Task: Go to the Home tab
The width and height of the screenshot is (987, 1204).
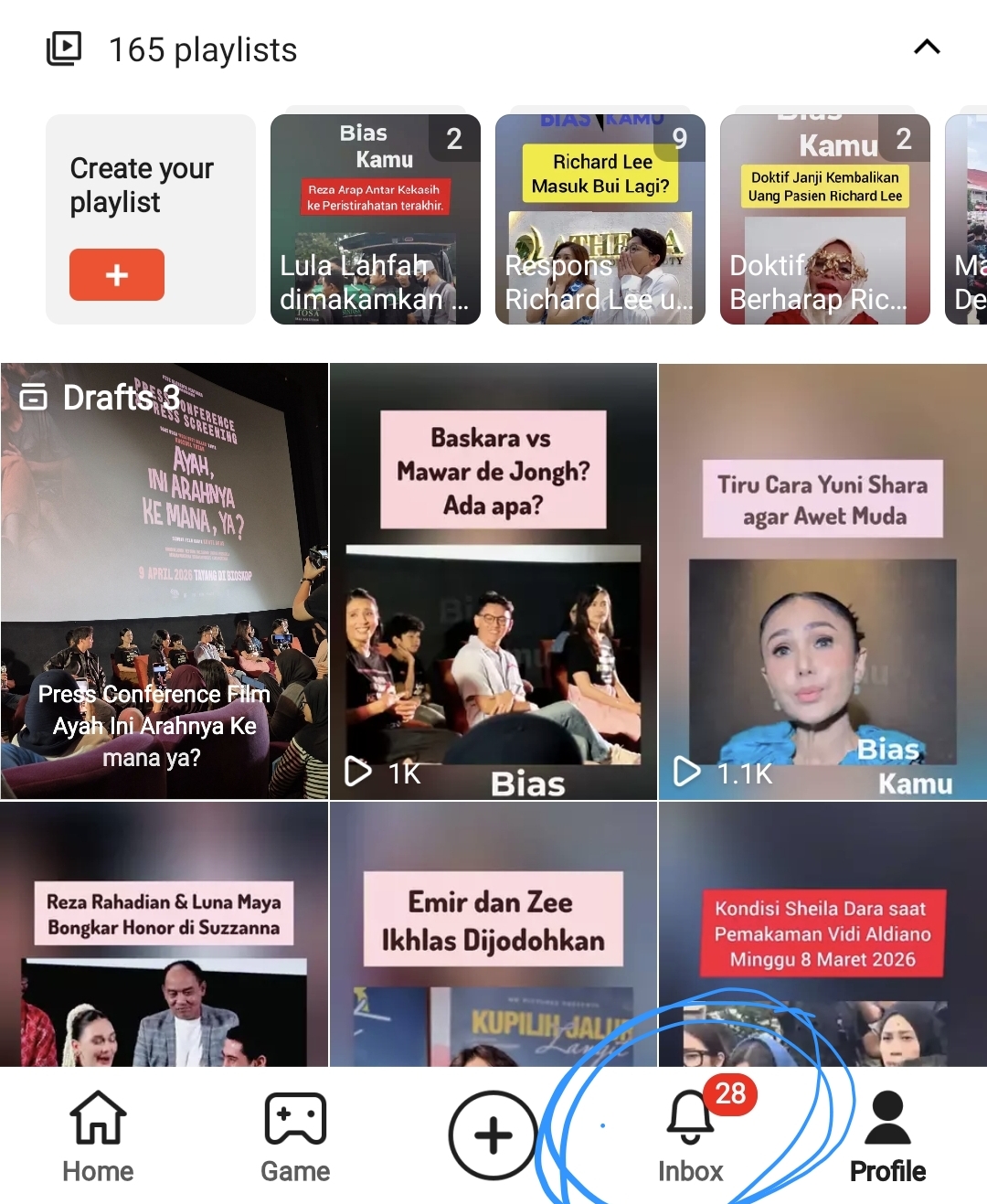Action: 98,1137
